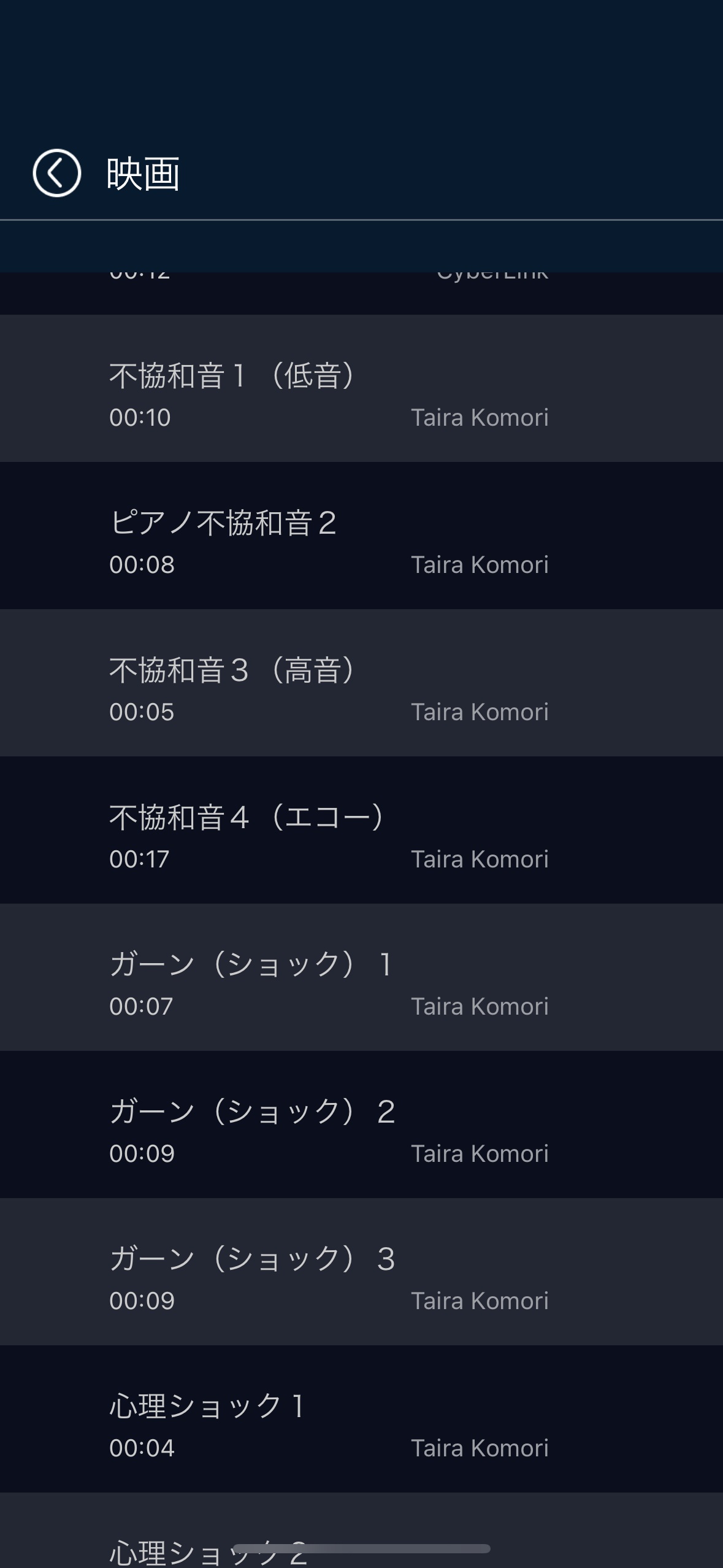Choose the ピアノ不協和音2 track
This screenshot has width=723, height=1568.
pyautogui.click(x=361, y=536)
